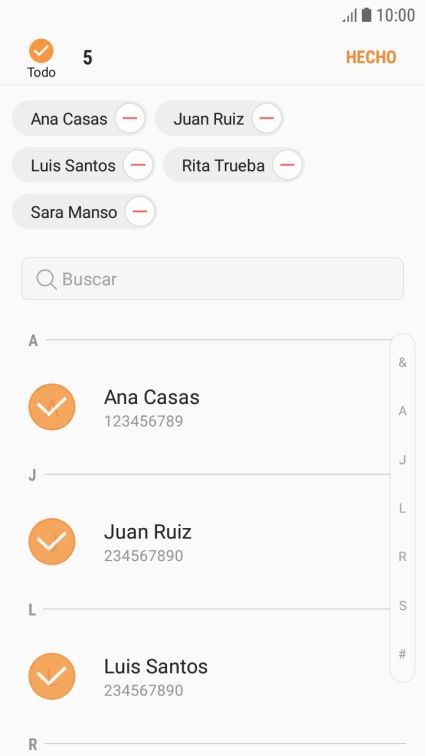
Task: Jump to letter S in index bar
Action: click(x=402, y=606)
